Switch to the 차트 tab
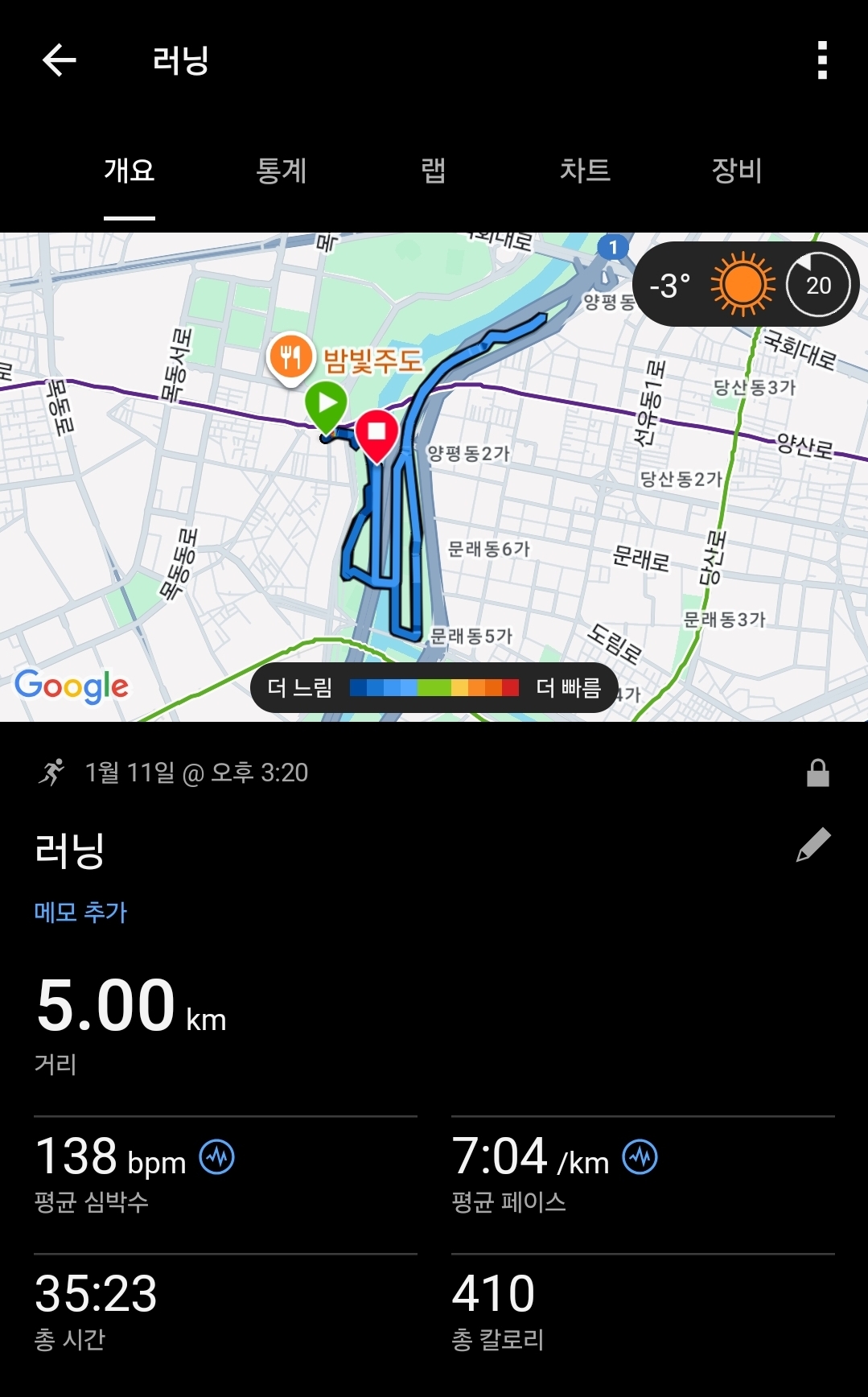868x1397 pixels. [x=586, y=171]
